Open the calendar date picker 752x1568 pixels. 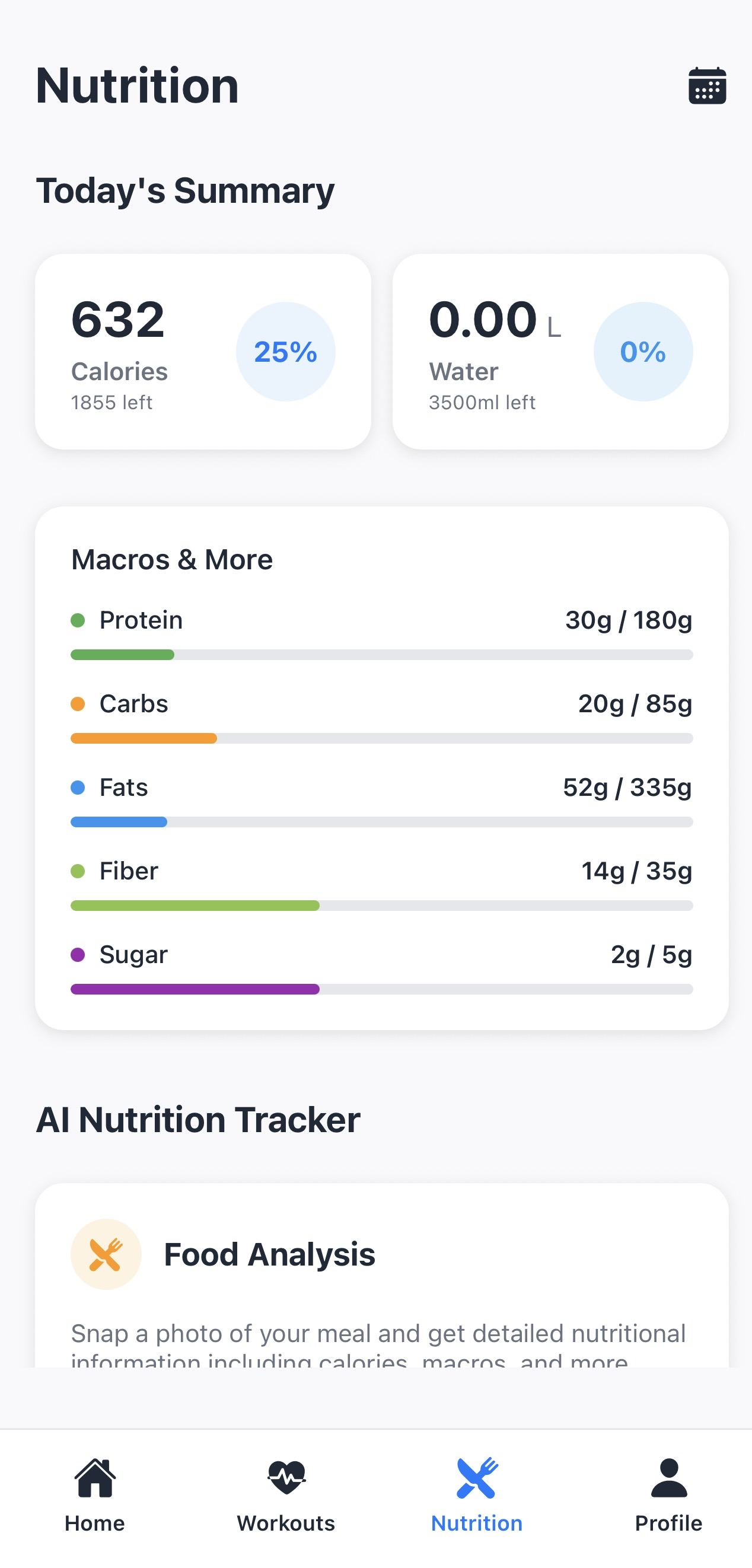point(708,87)
